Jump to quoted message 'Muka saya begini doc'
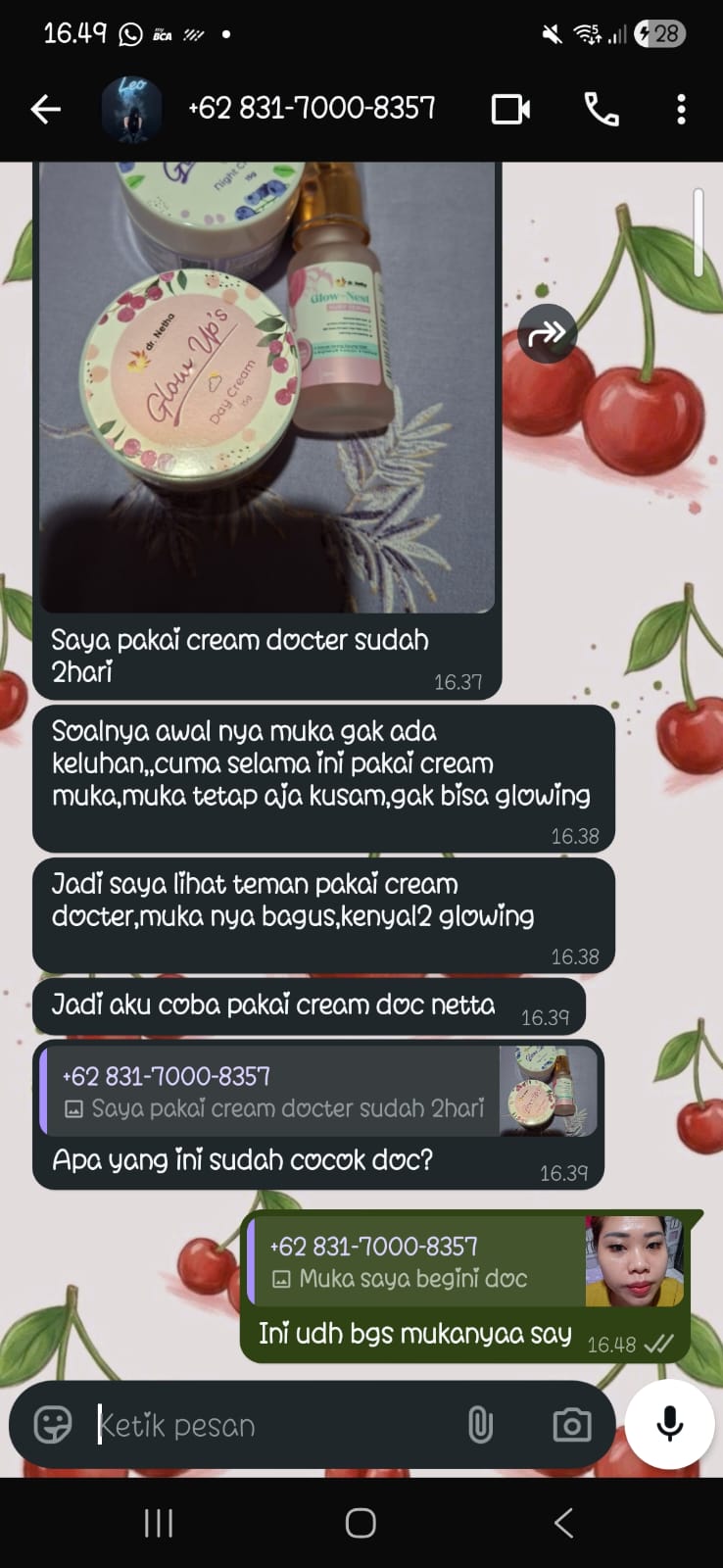 [467, 1262]
